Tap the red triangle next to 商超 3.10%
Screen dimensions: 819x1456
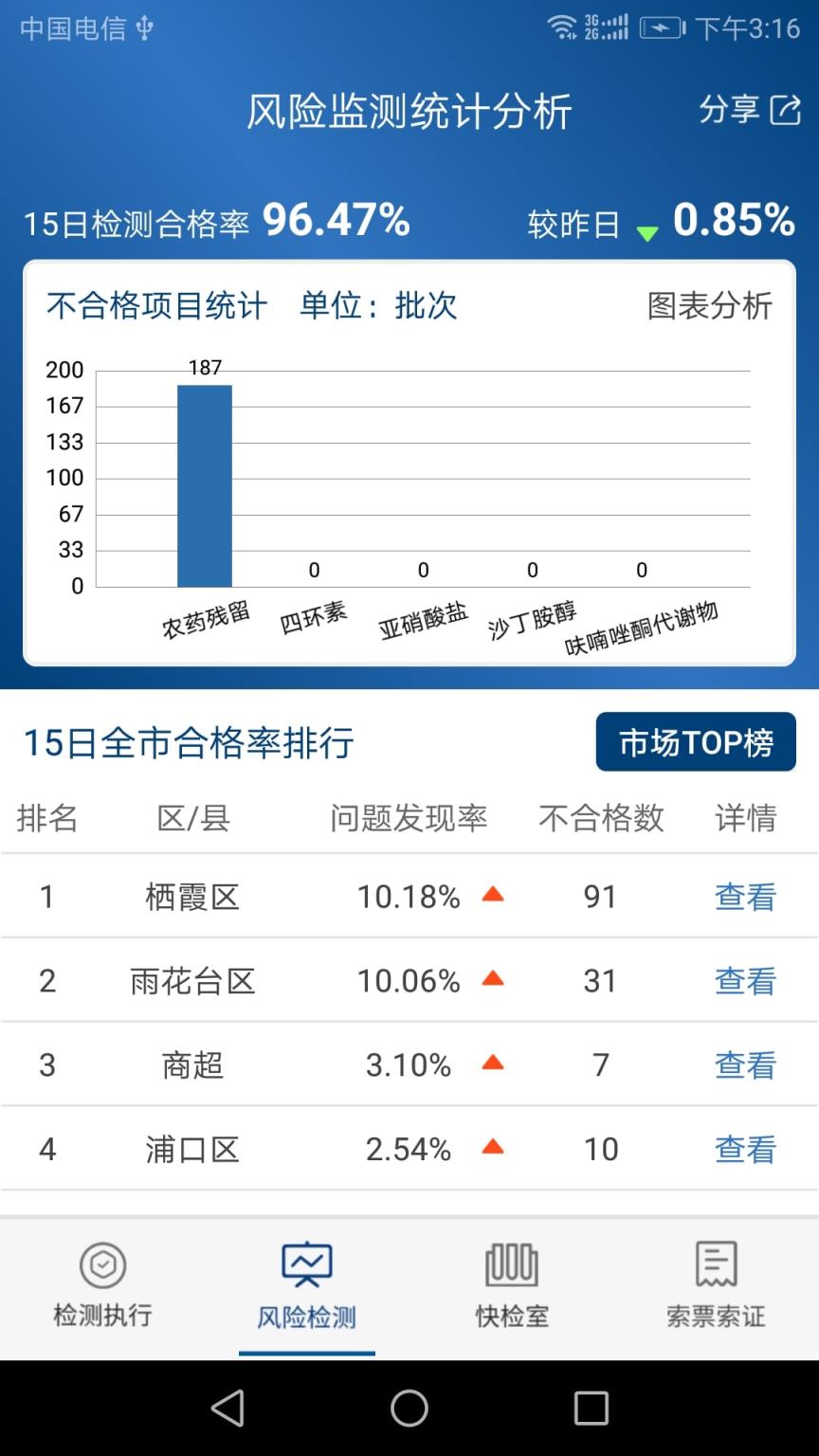point(492,1065)
